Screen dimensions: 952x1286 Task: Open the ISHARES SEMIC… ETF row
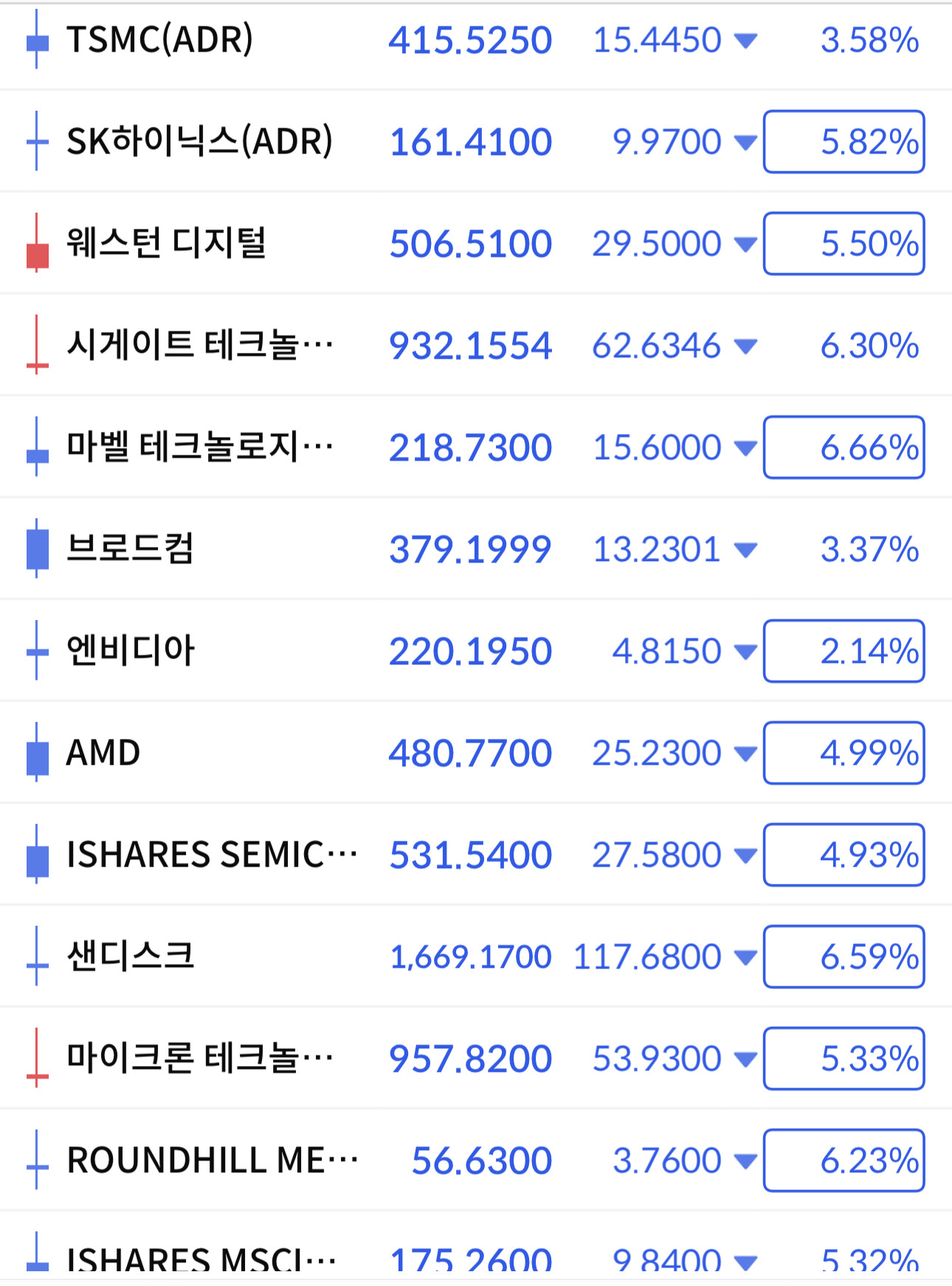[x=476, y=854]
